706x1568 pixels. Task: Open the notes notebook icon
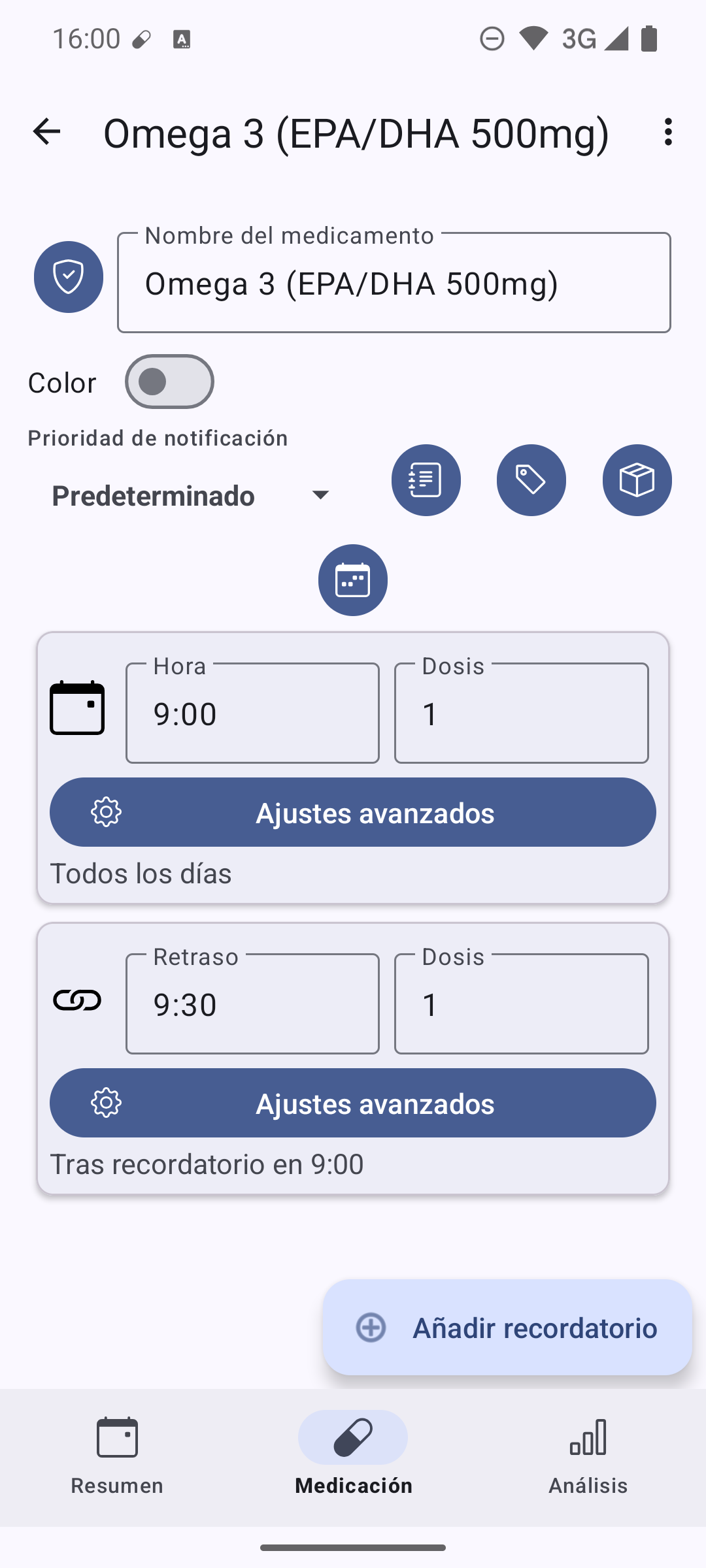(426, 480)
